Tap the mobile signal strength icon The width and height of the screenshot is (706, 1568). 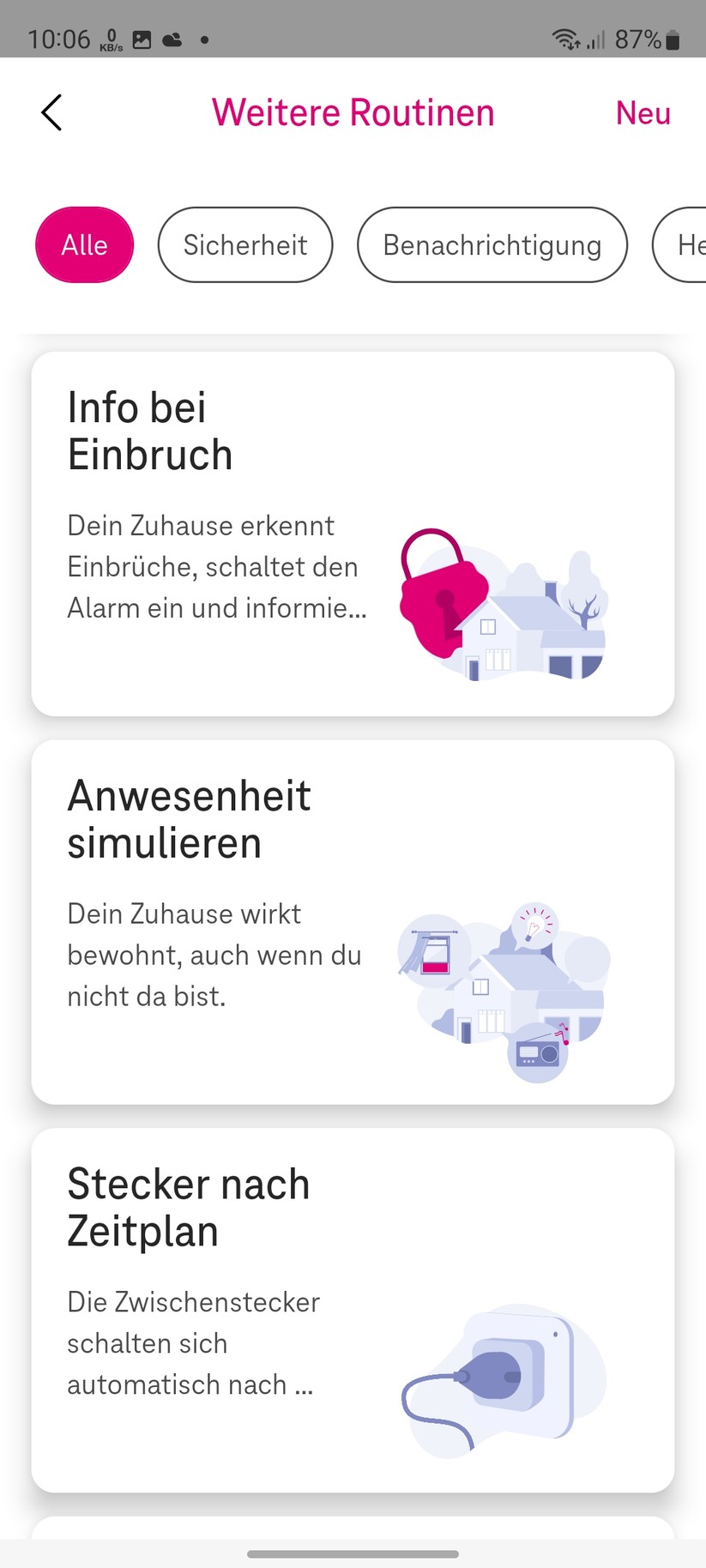click(595, 38)
